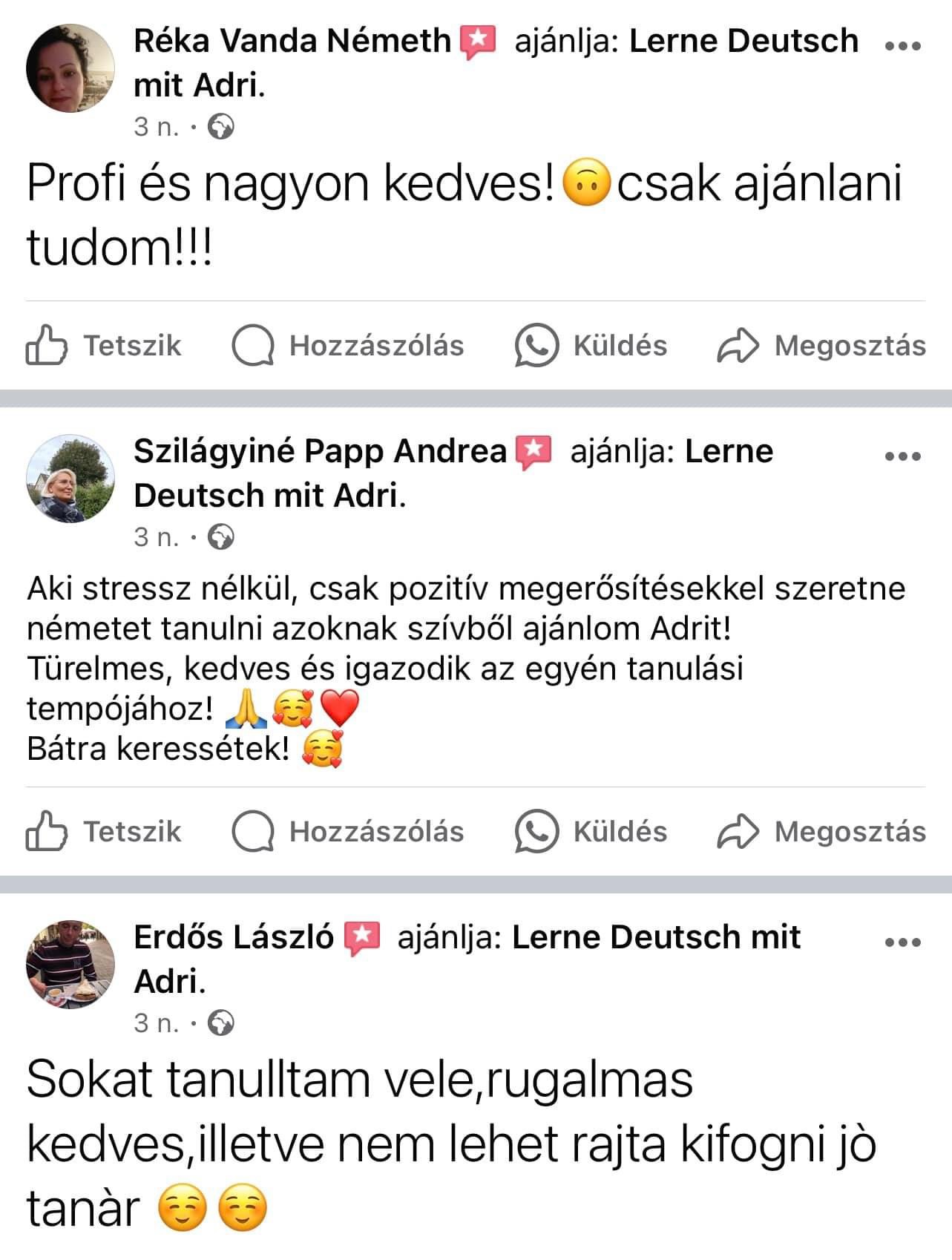
Task: Open overflow menu on Szilágyiné Papp Andrea's post
Action: point(902,456)
